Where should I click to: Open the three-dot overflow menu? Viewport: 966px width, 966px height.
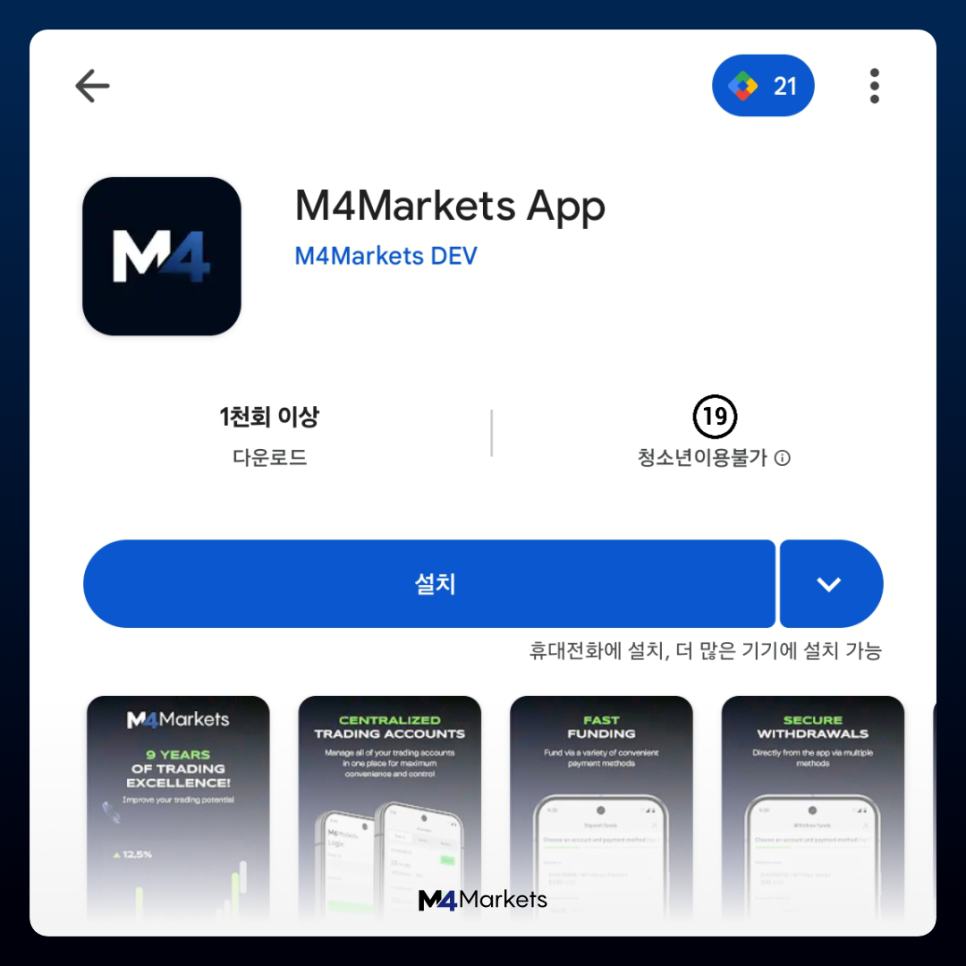coord(874,86)
